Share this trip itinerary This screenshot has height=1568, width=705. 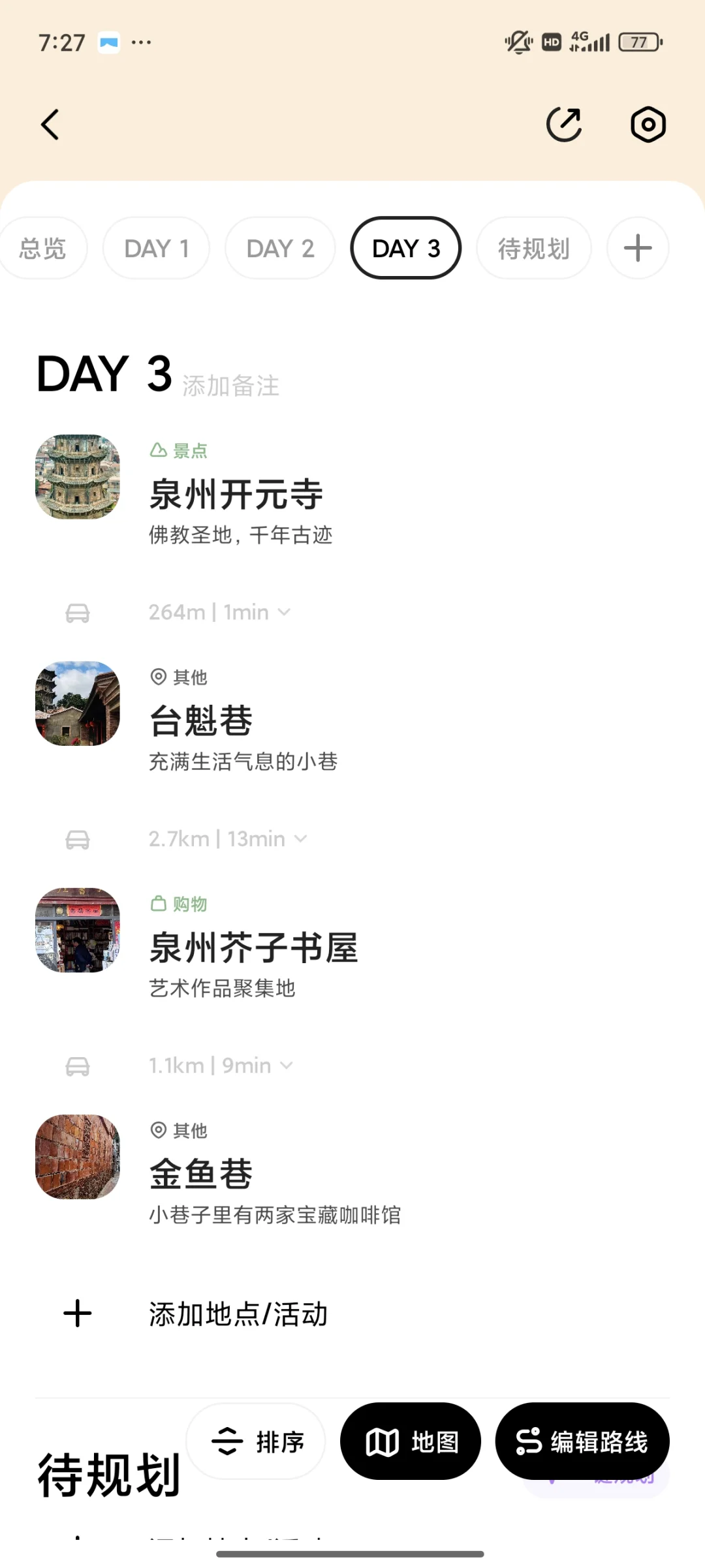[564, 124]
